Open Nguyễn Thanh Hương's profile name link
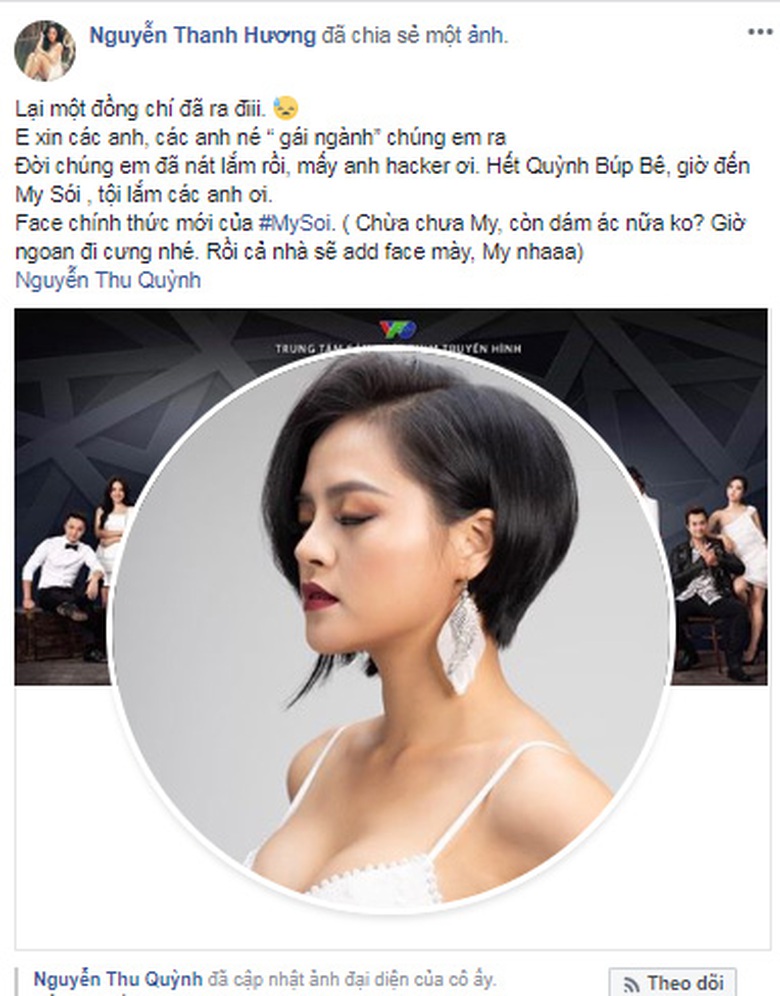Viewport: 780px width, 996px height. pos(203,36)
